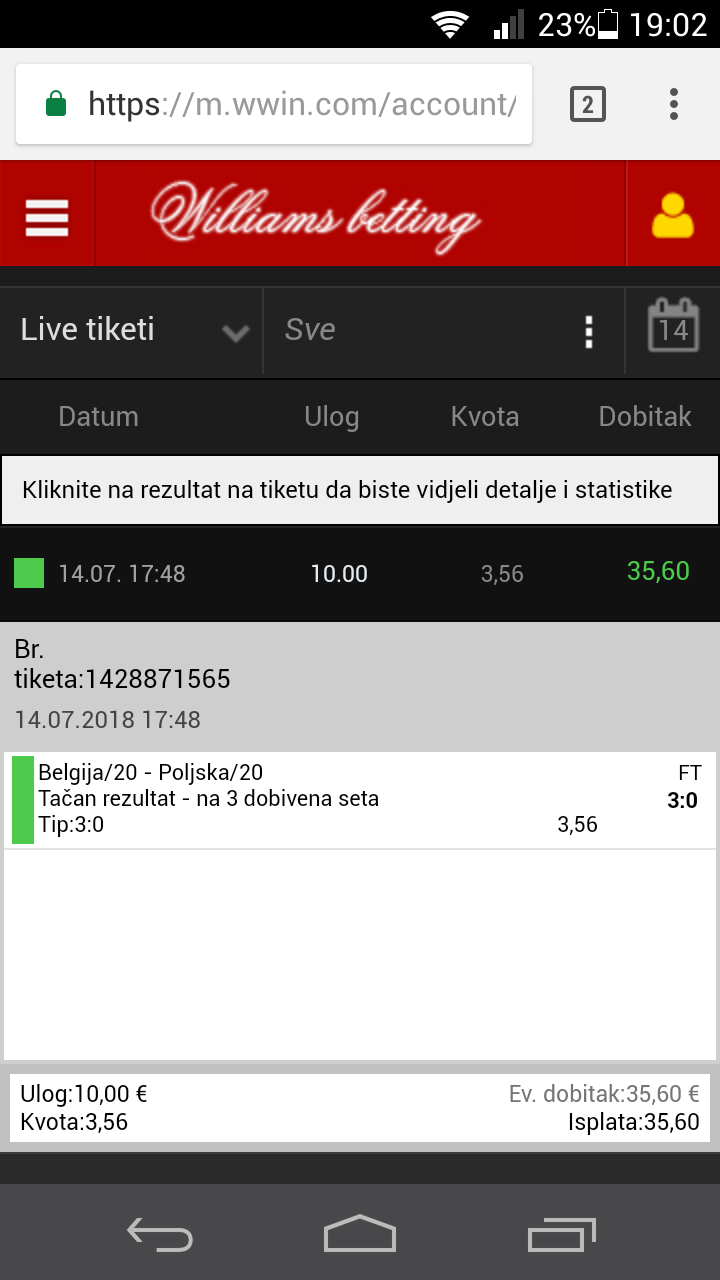Go to the home screen
Screen dimensions: 720x1280
[x=360, y=1233]
